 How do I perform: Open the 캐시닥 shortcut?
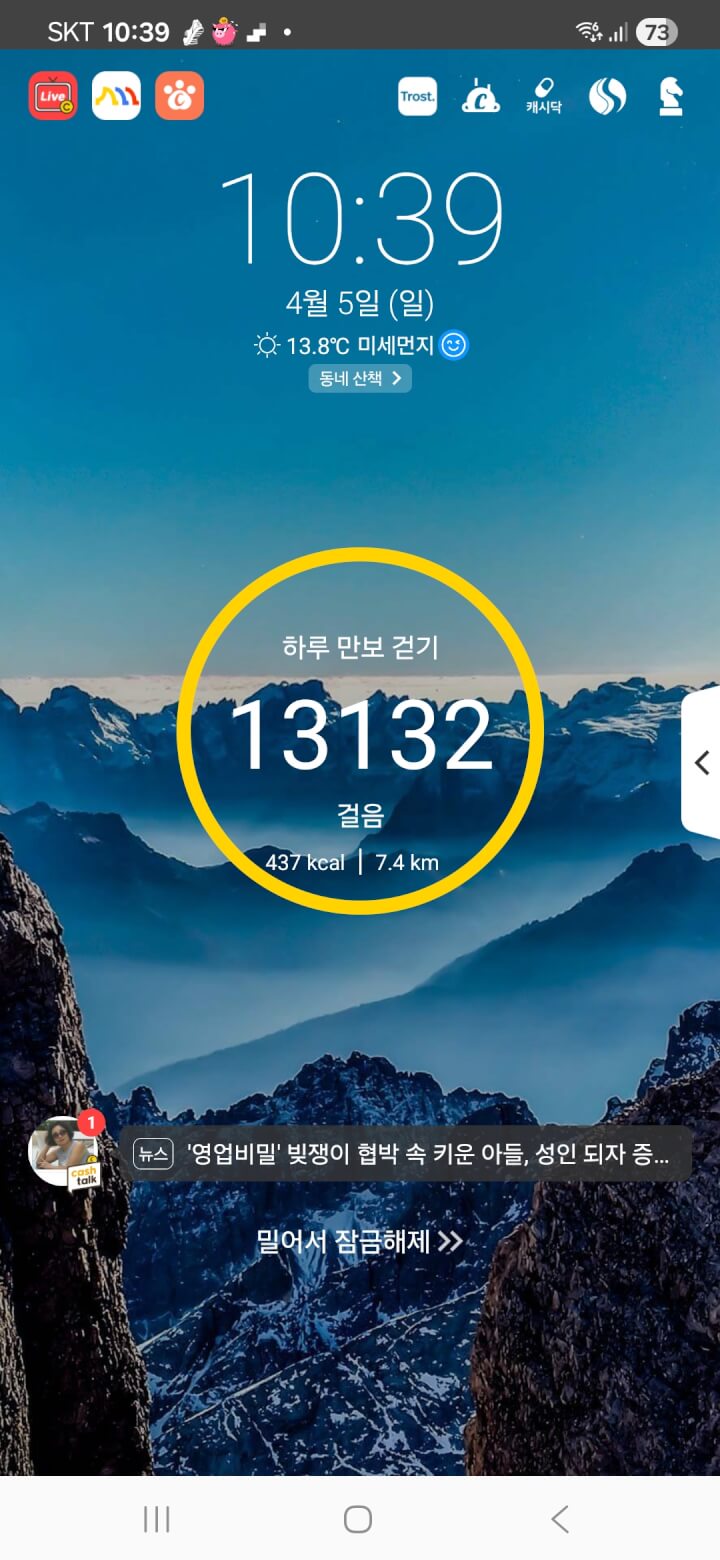(544, 97)
